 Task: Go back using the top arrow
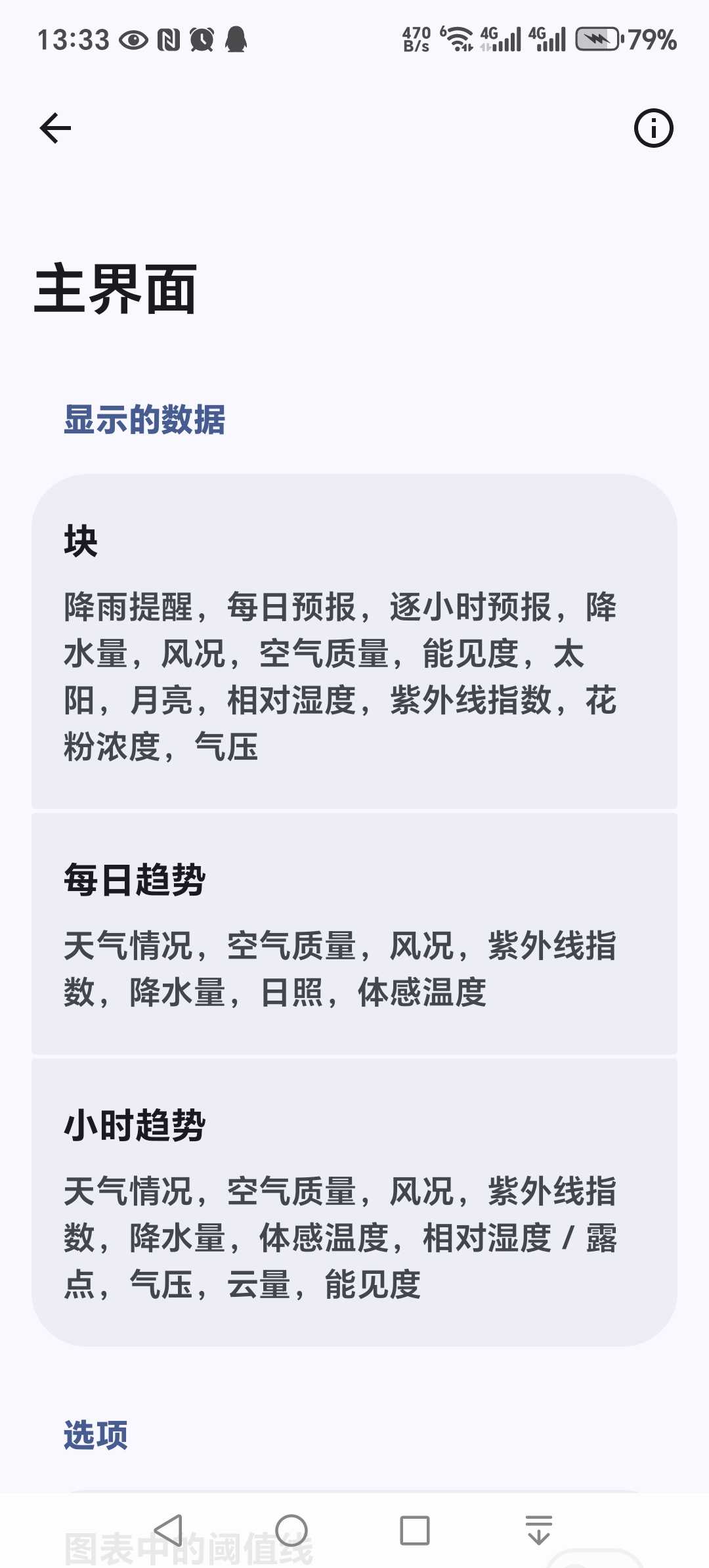point(55,127)
